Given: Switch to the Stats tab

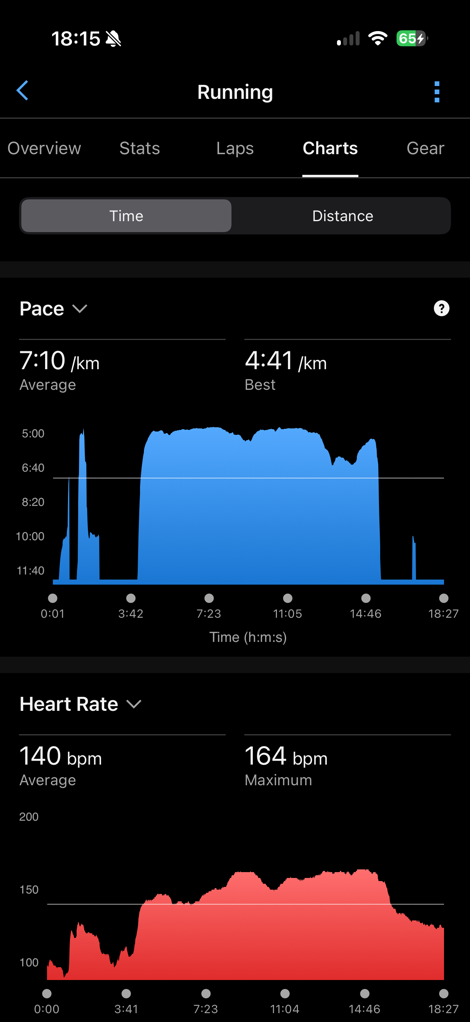Looking at the screenshot, I should tap(140, 148).
